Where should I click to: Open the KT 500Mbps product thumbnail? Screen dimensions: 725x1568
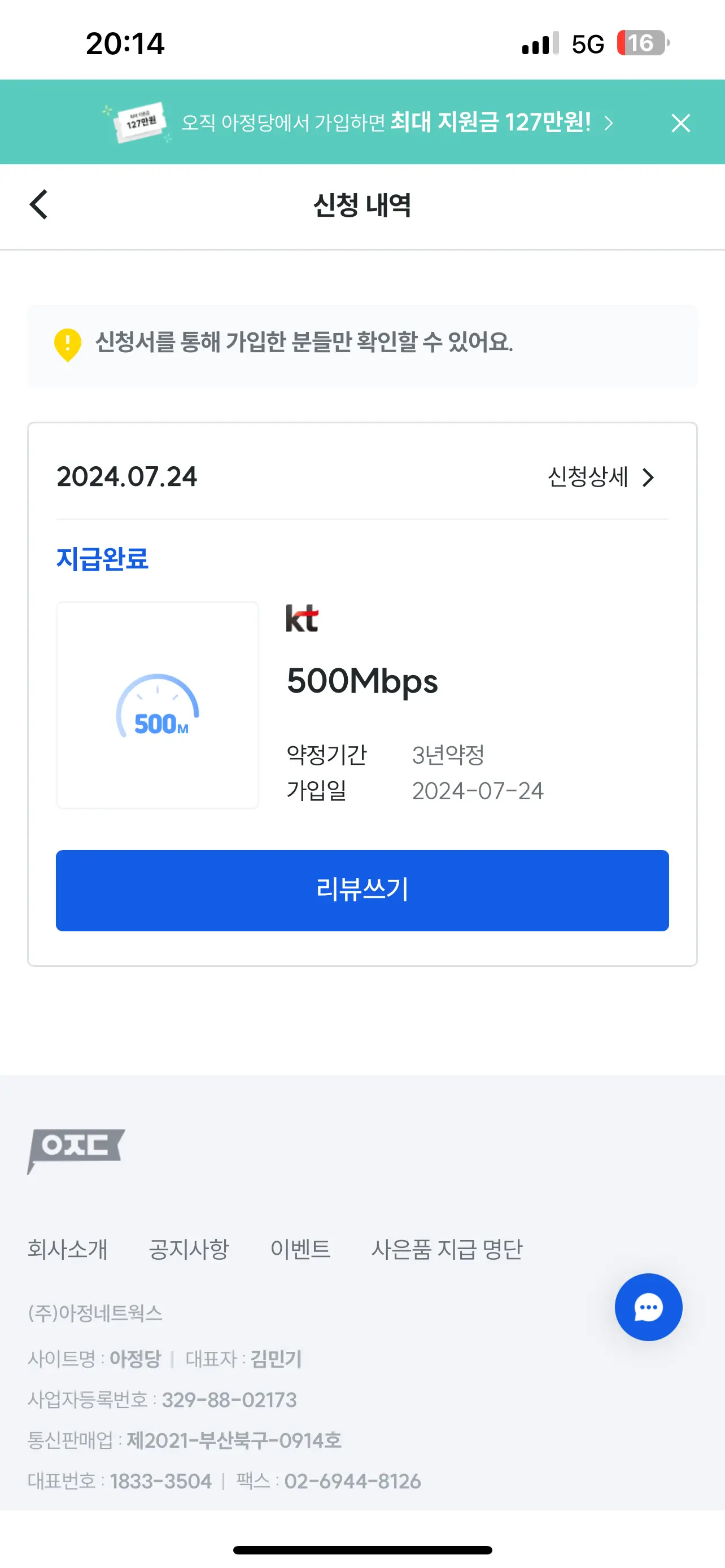tap(158, 705)
